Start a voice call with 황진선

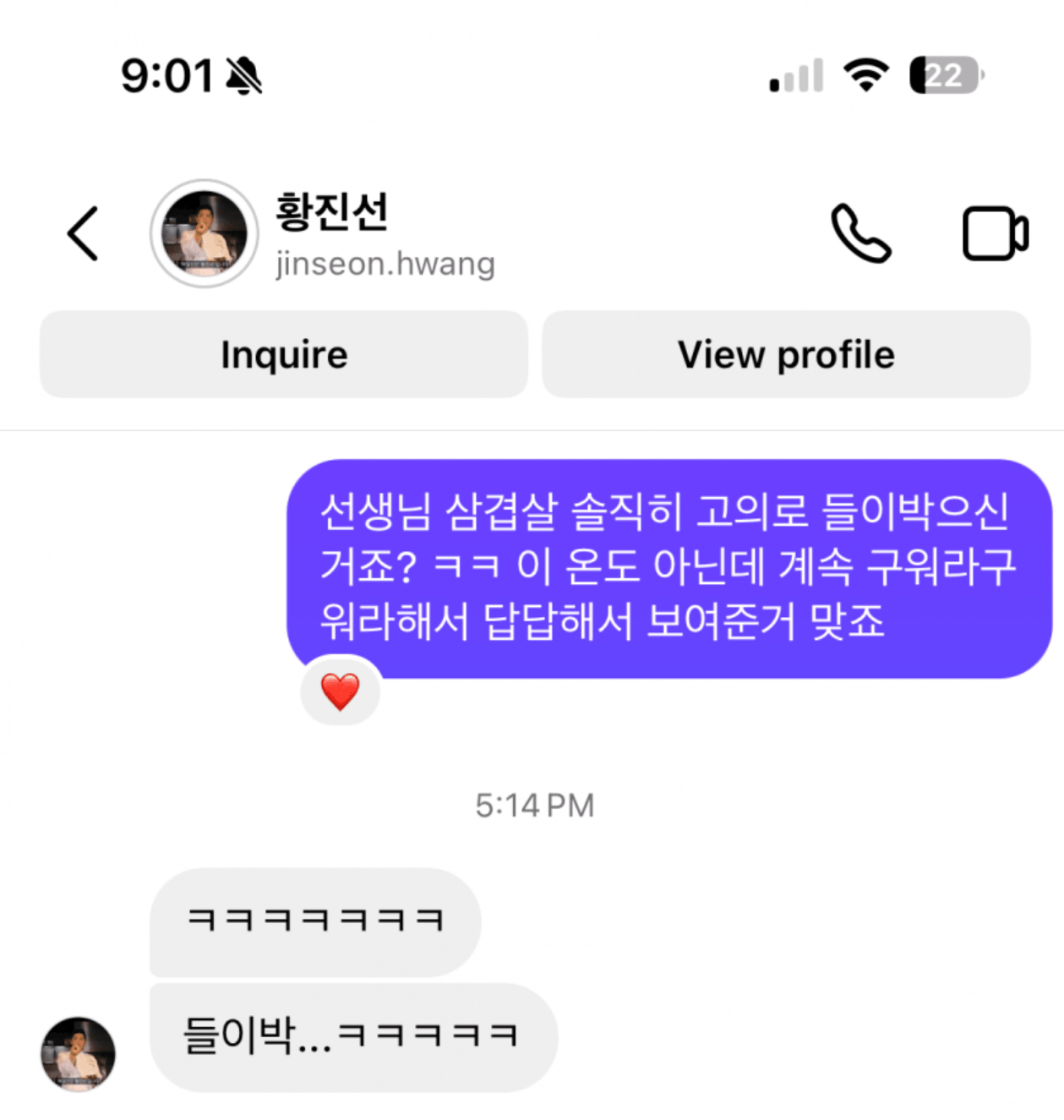860,233
